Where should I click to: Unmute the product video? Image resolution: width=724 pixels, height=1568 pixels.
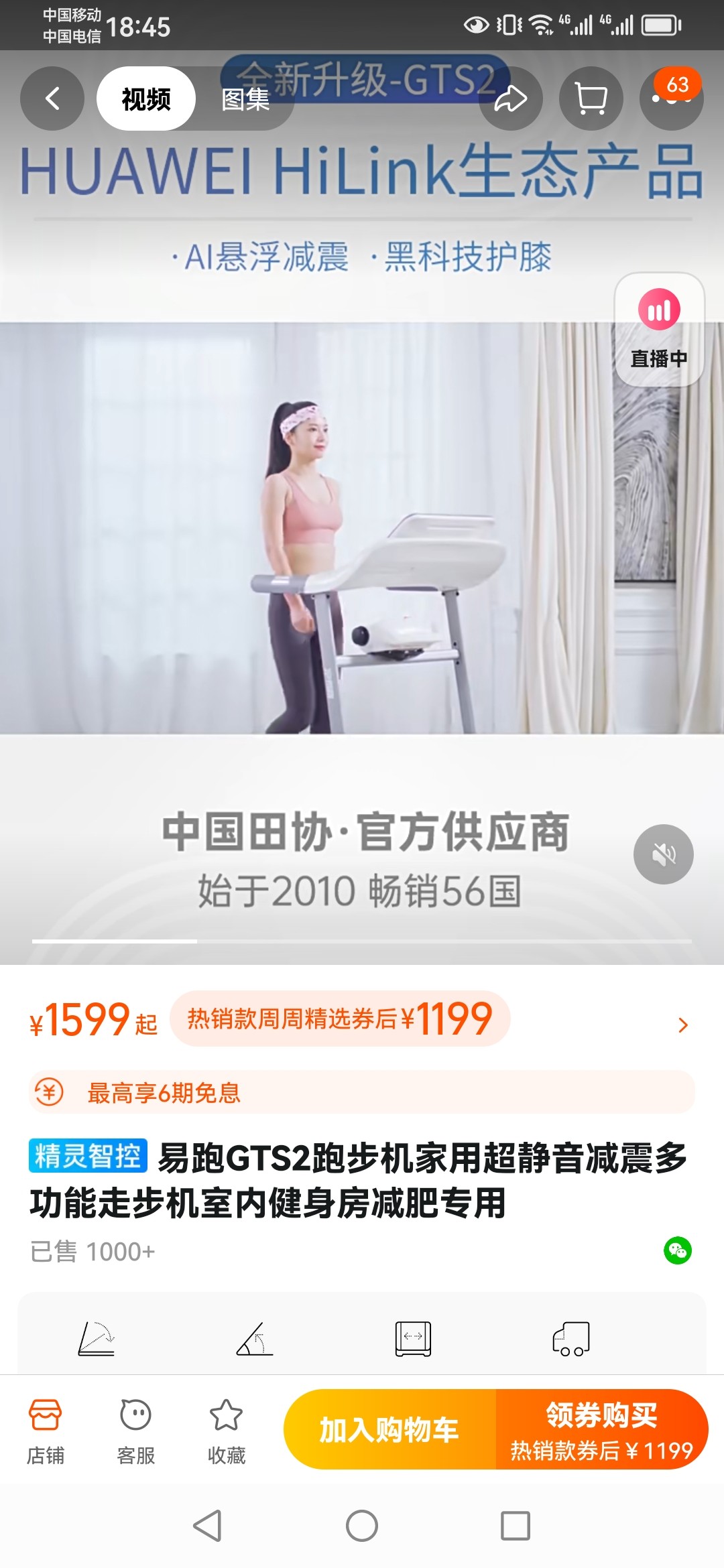(x=663, y=854)
